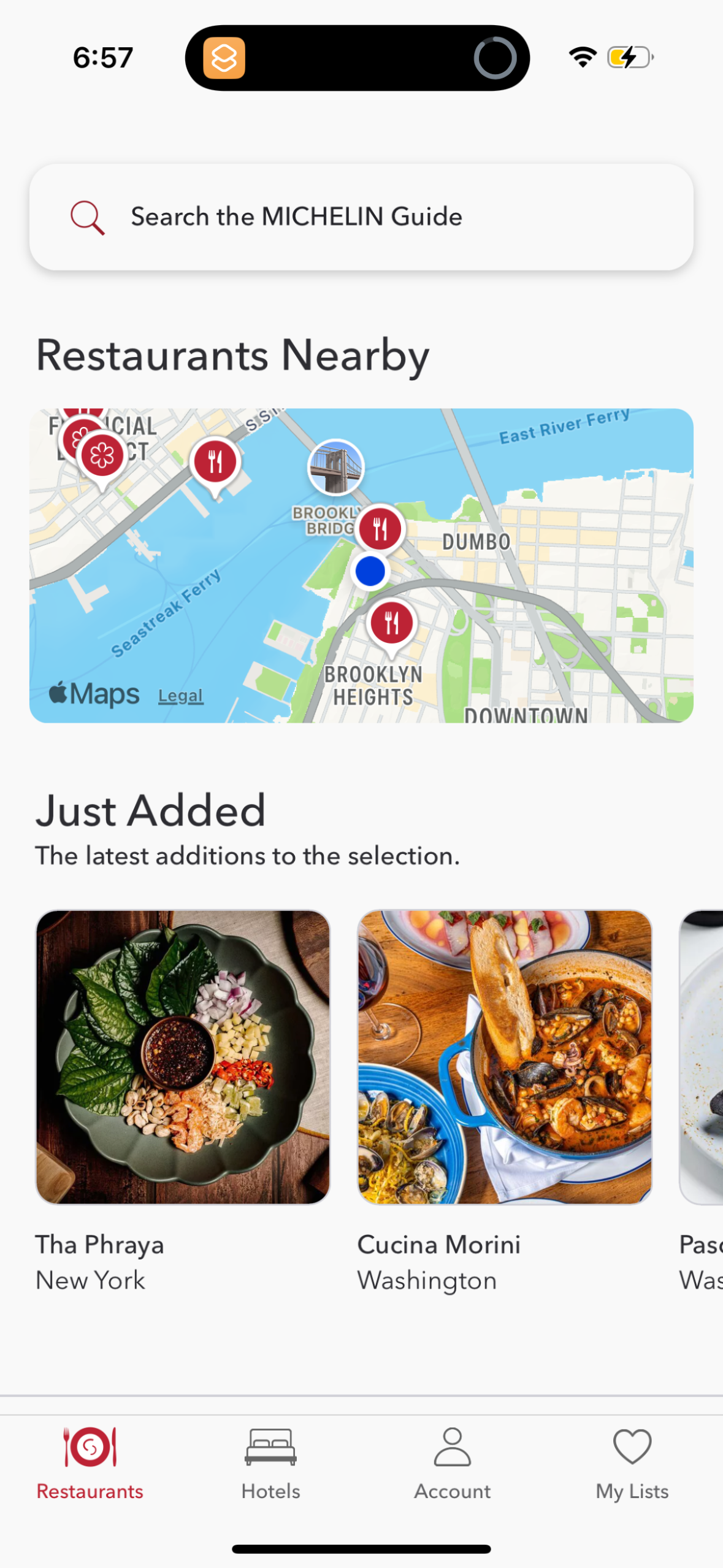Open the Legal link on the map
The image size is (723, 1568).
180,695
